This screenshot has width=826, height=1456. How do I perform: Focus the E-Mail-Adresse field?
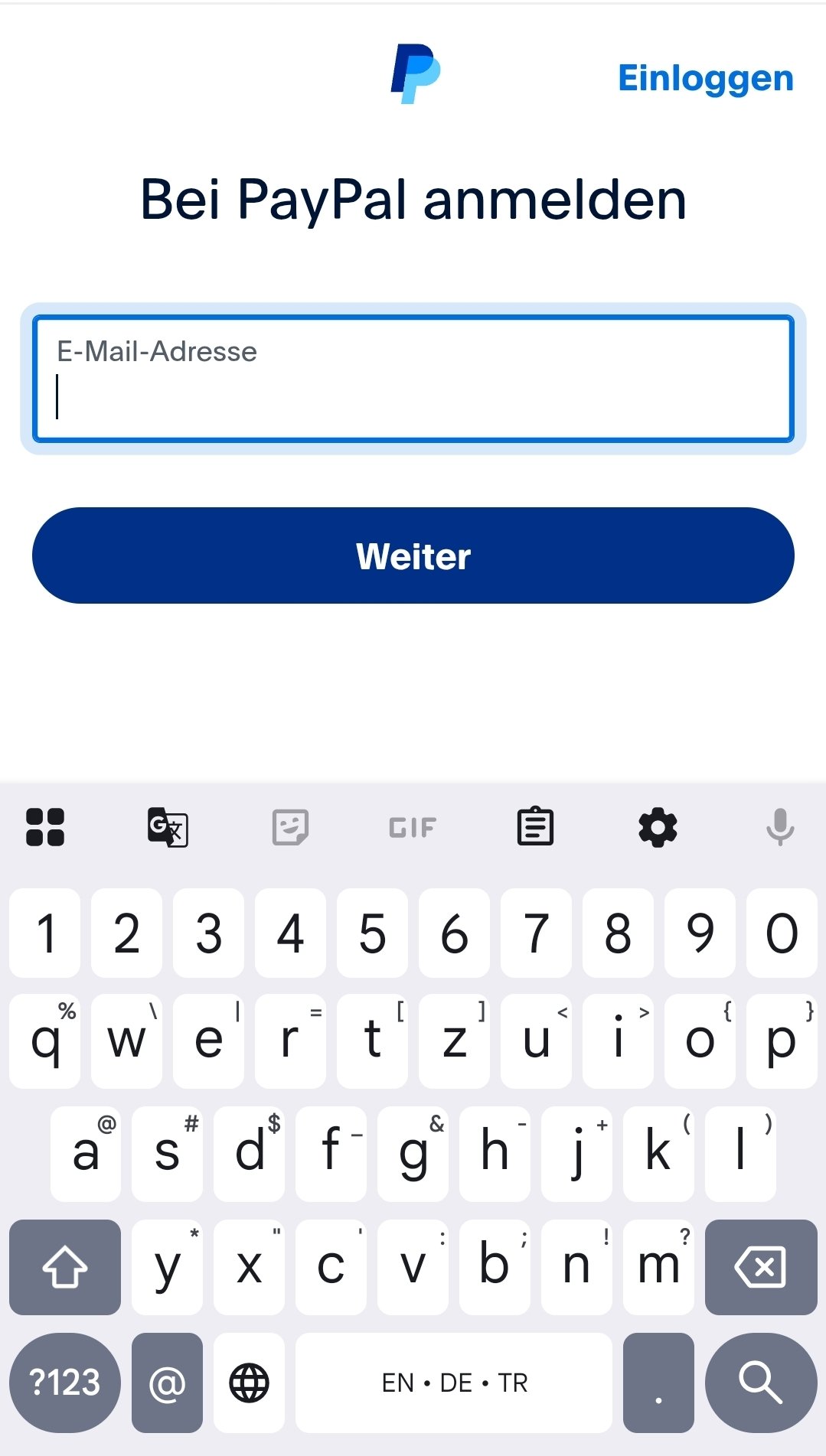coord(413,379)
